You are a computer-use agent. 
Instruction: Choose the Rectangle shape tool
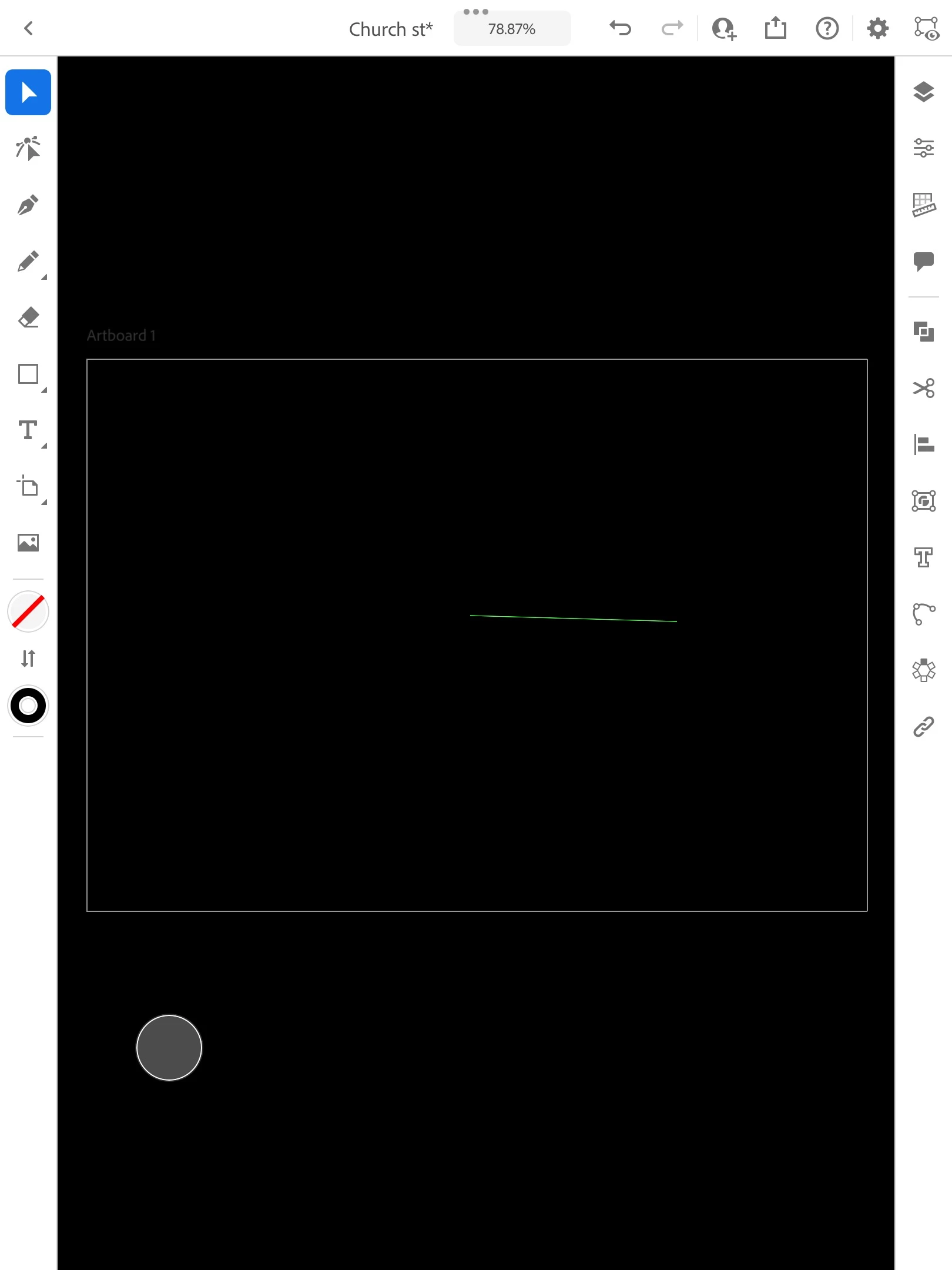coord(28,375)
